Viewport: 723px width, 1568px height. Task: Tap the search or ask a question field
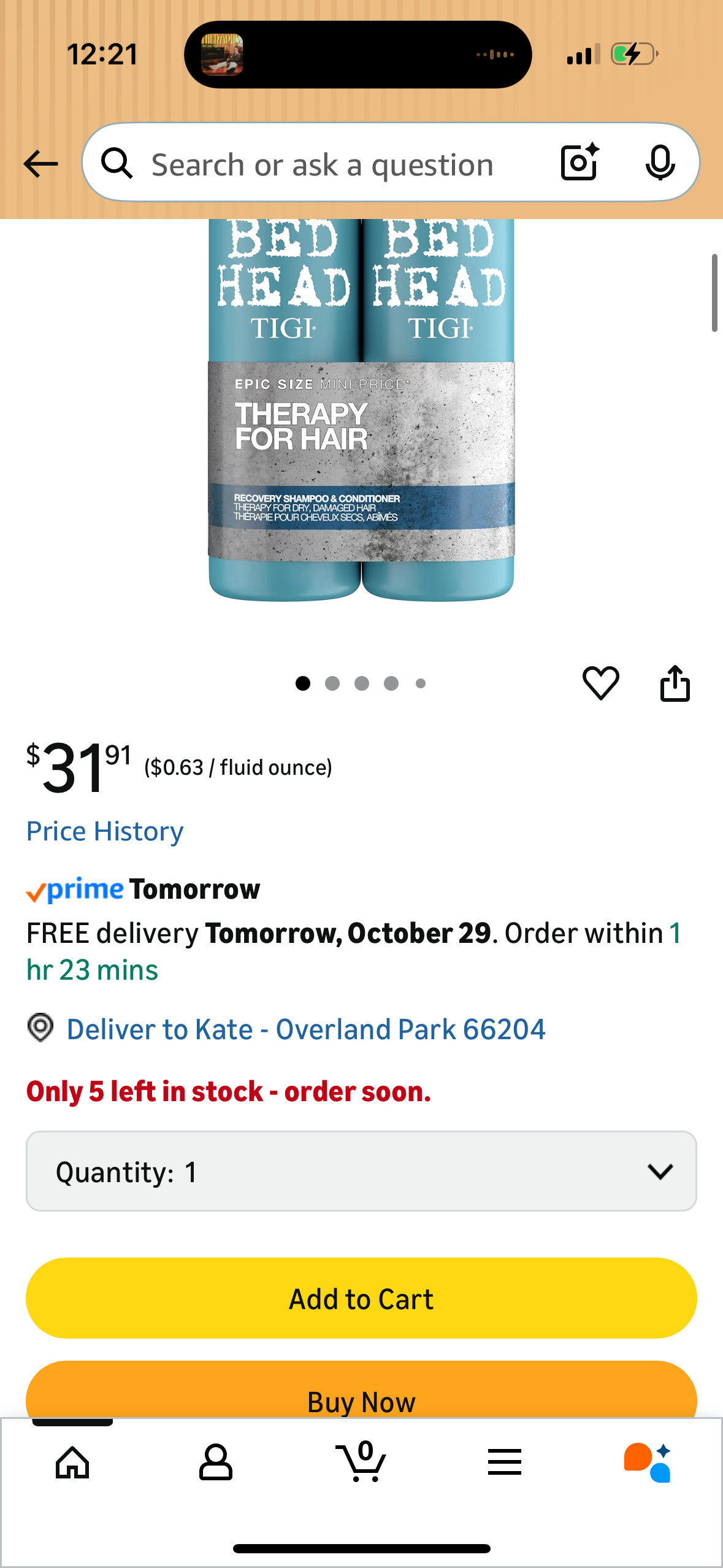click(322, 164)
